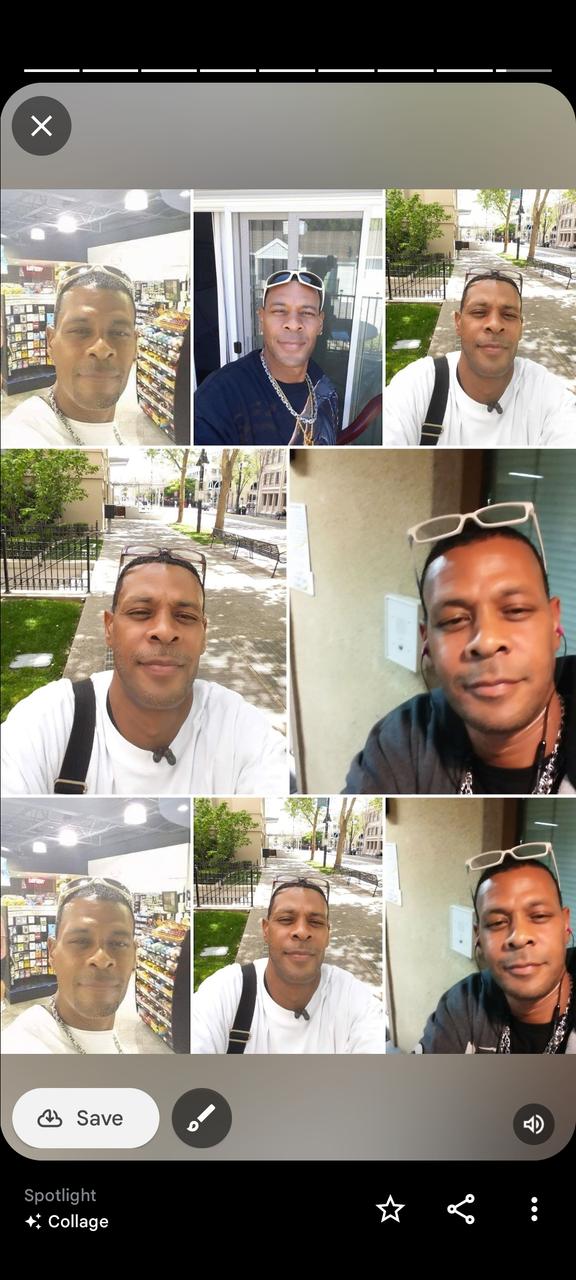Edit the collage with the brush icon
576x1280 pixels.
pos(202,1118)
